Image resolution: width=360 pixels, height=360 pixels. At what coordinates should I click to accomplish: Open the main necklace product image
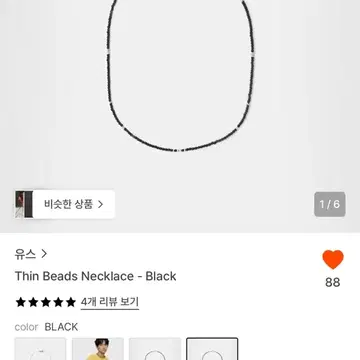tap(180, 97)
